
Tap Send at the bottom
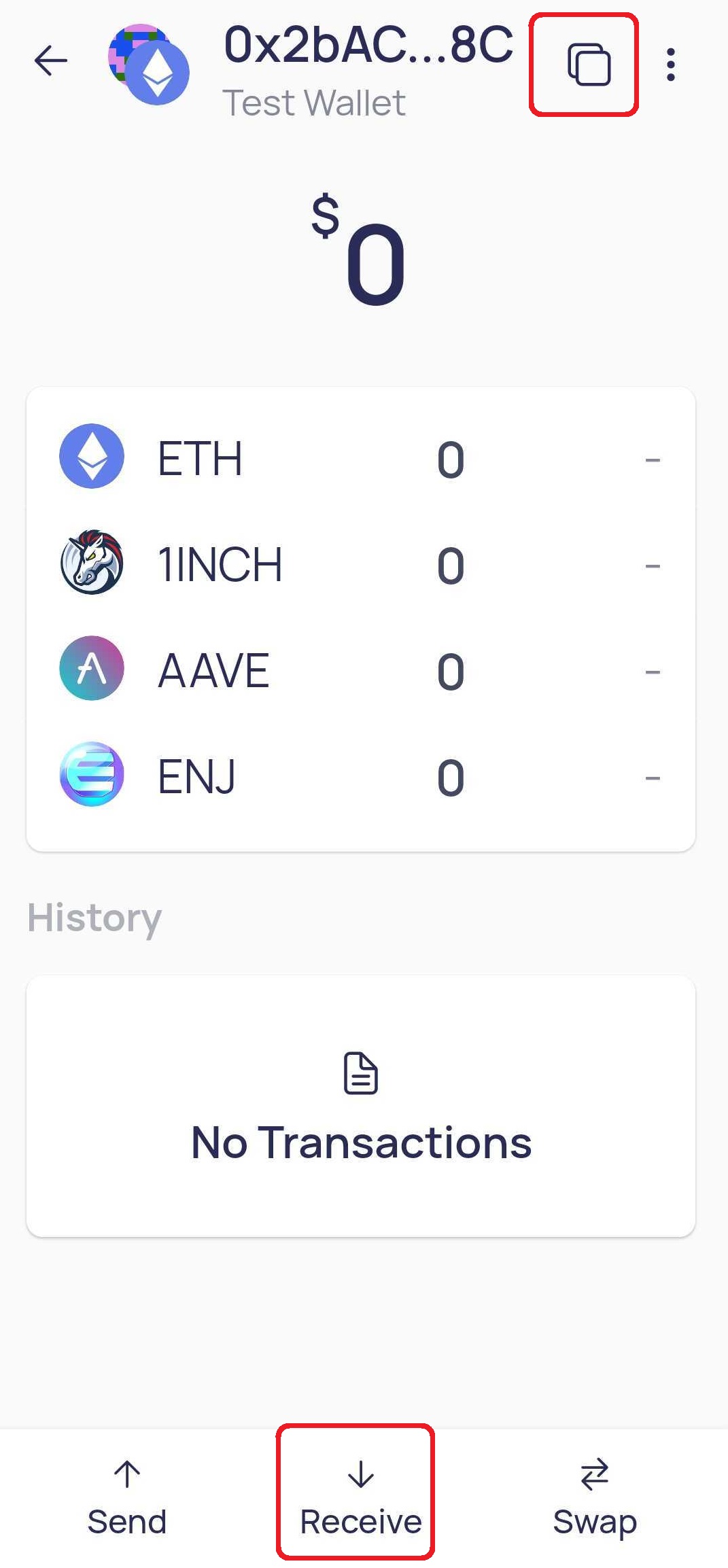[x=127, y=1497]
